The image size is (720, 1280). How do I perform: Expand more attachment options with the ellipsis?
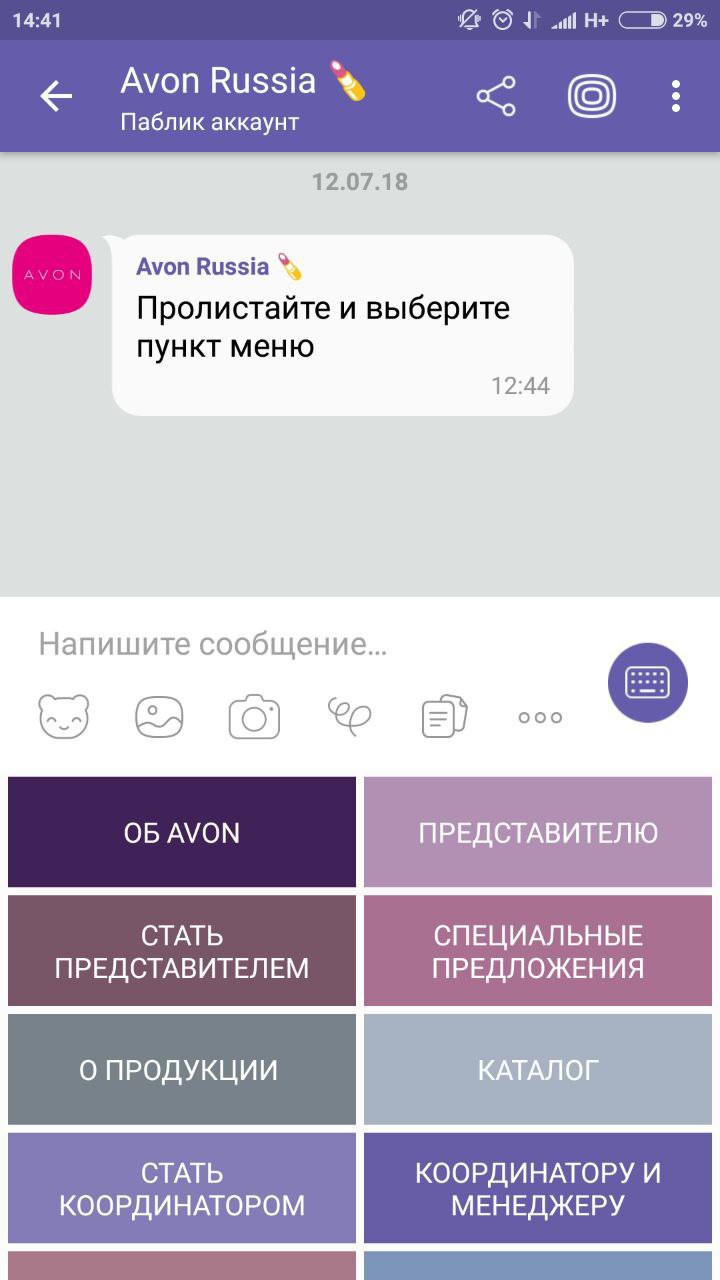click(x=539, y=716)
